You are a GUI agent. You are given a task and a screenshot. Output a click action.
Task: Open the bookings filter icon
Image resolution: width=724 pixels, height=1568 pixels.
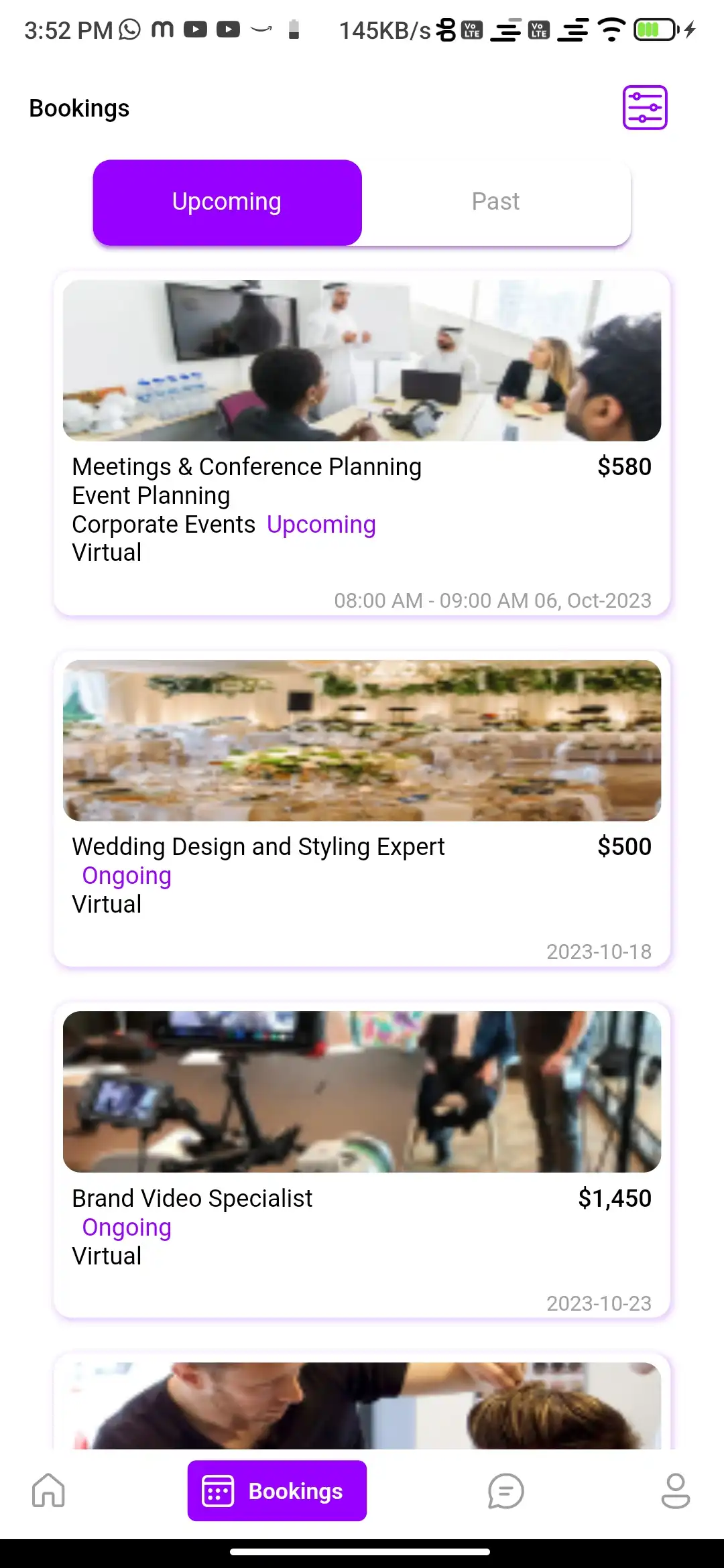point(644,108)
